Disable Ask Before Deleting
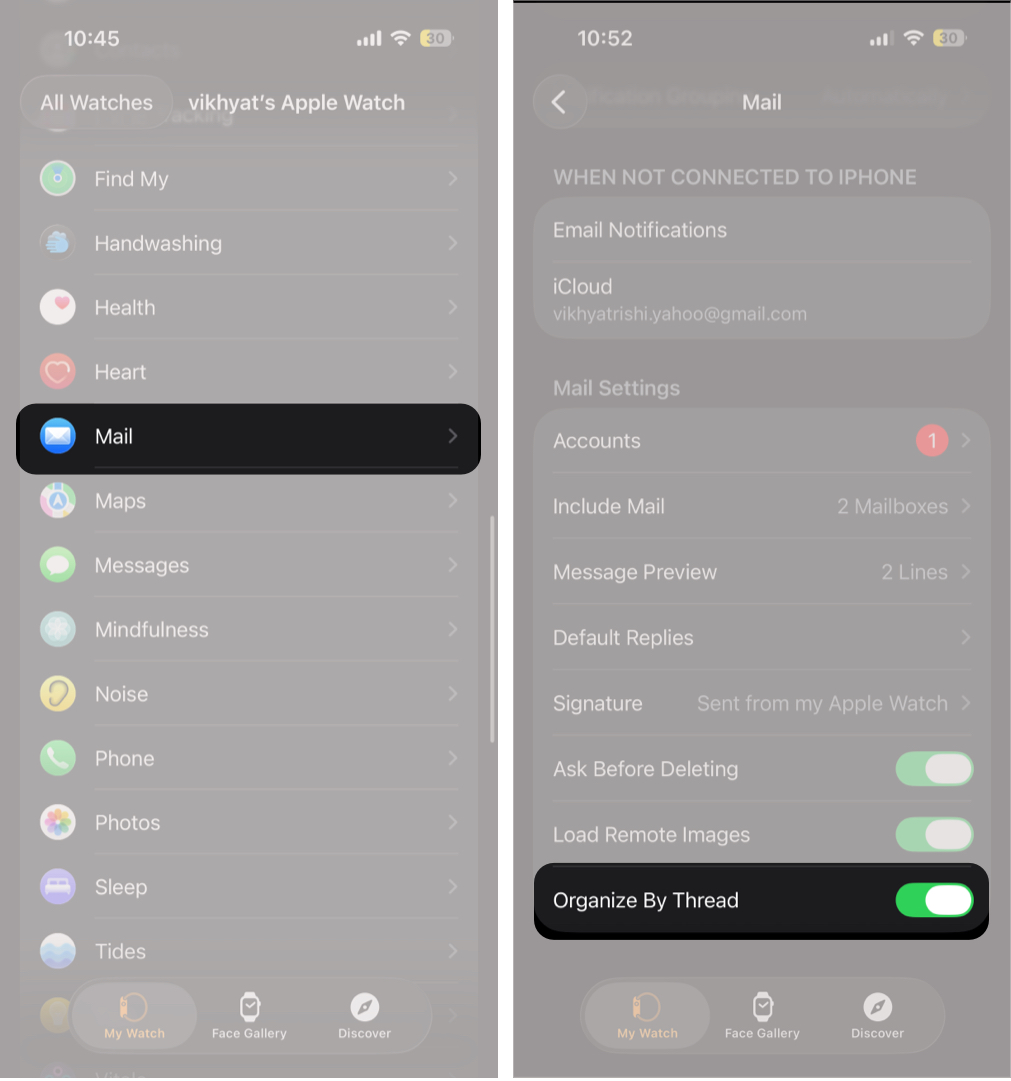1011x1081 pixels. [x=934, y=769]
